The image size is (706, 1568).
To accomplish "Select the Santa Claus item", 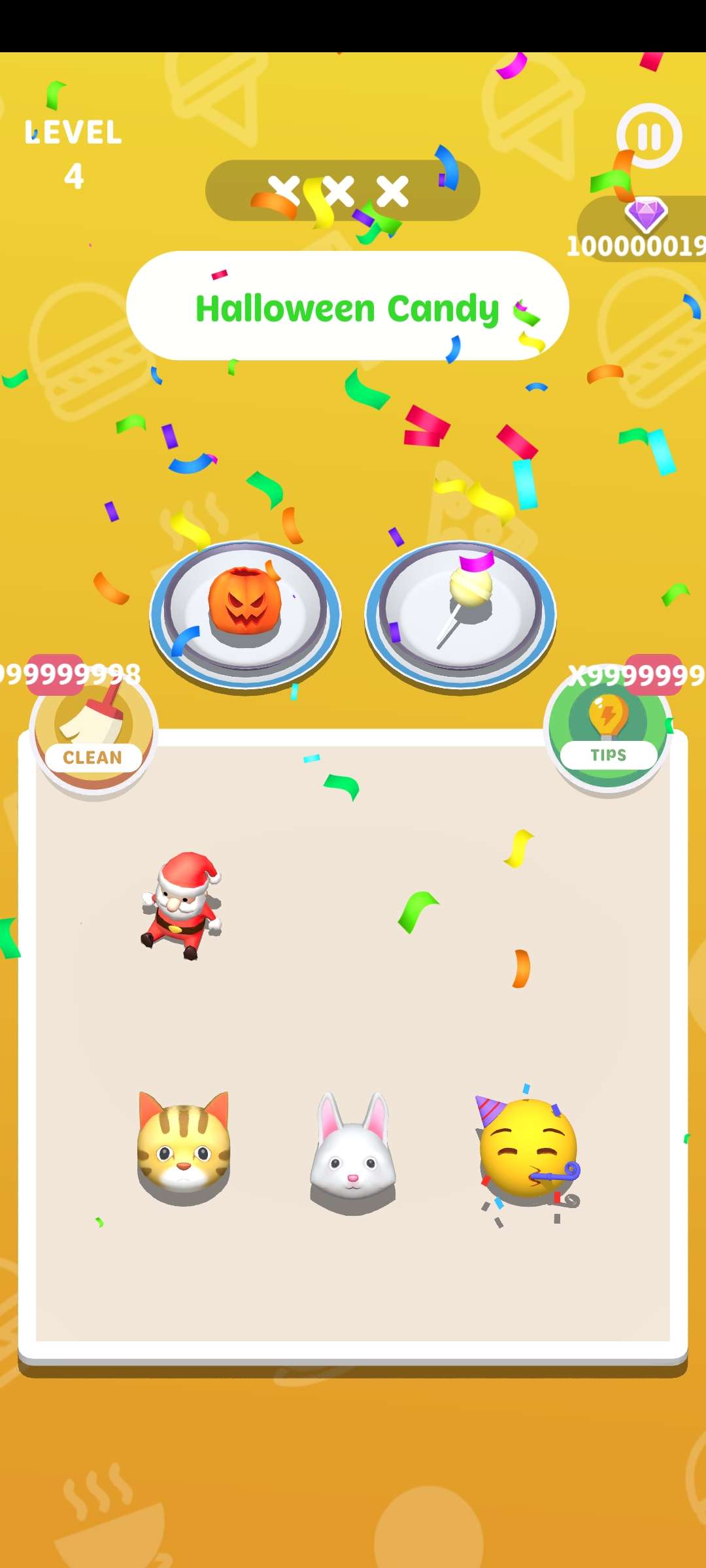I will [182, 905].
